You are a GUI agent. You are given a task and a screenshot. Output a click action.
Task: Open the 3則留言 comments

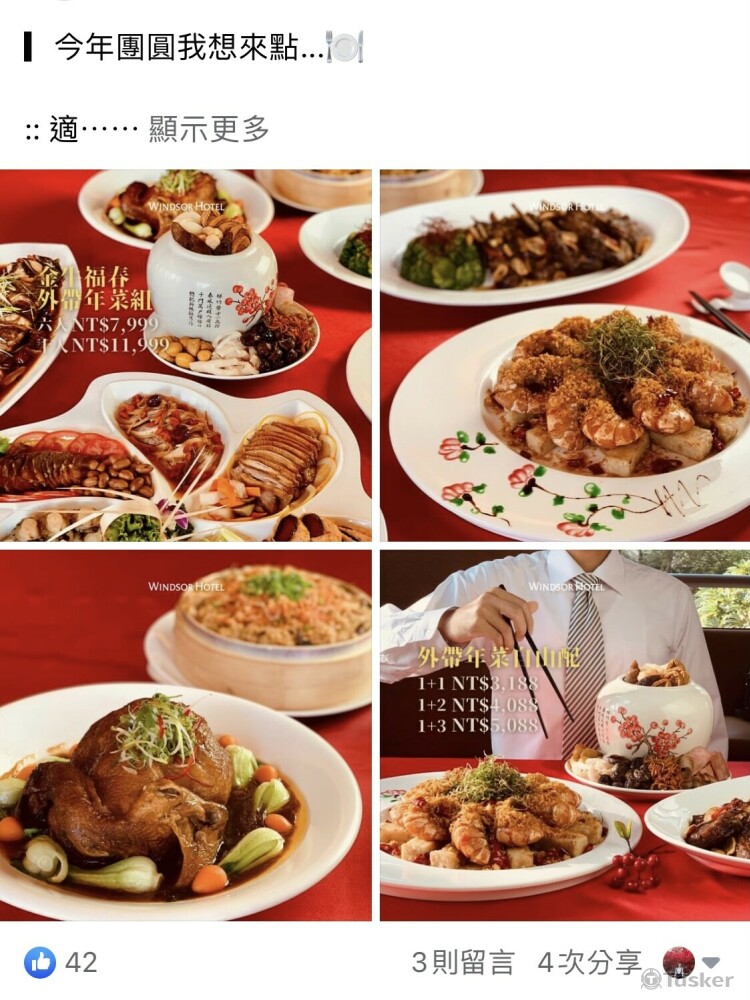coord(463,962)
